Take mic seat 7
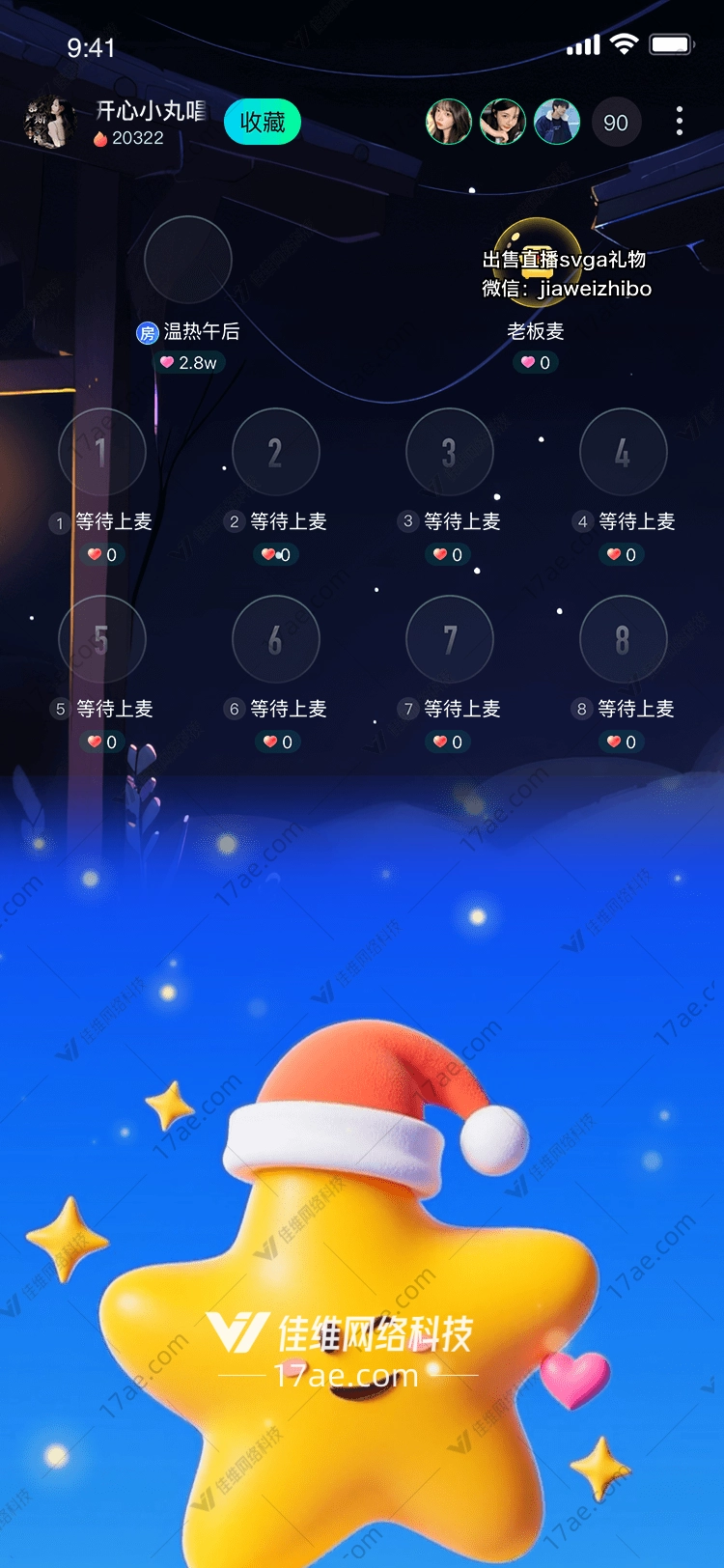The height and width of the screenshot is (1568, 724). point(449,639)
